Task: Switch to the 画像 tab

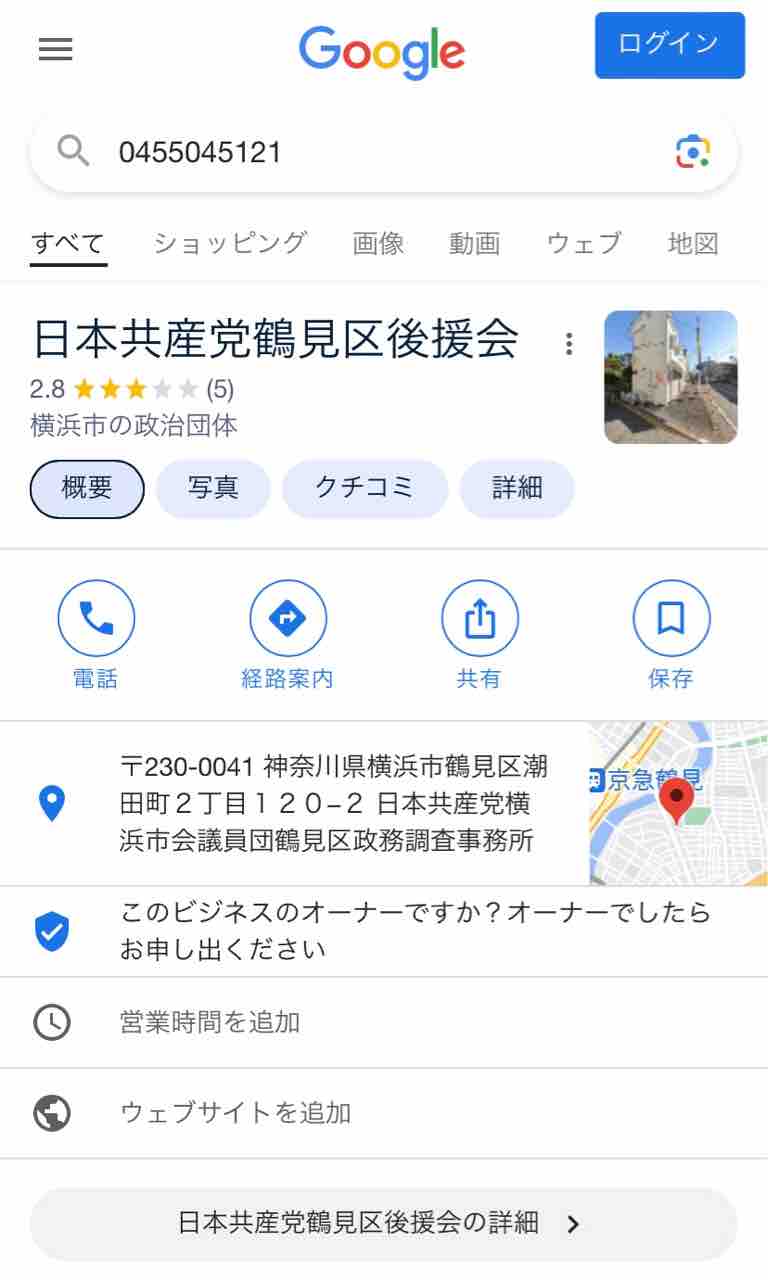Action: 378,243
